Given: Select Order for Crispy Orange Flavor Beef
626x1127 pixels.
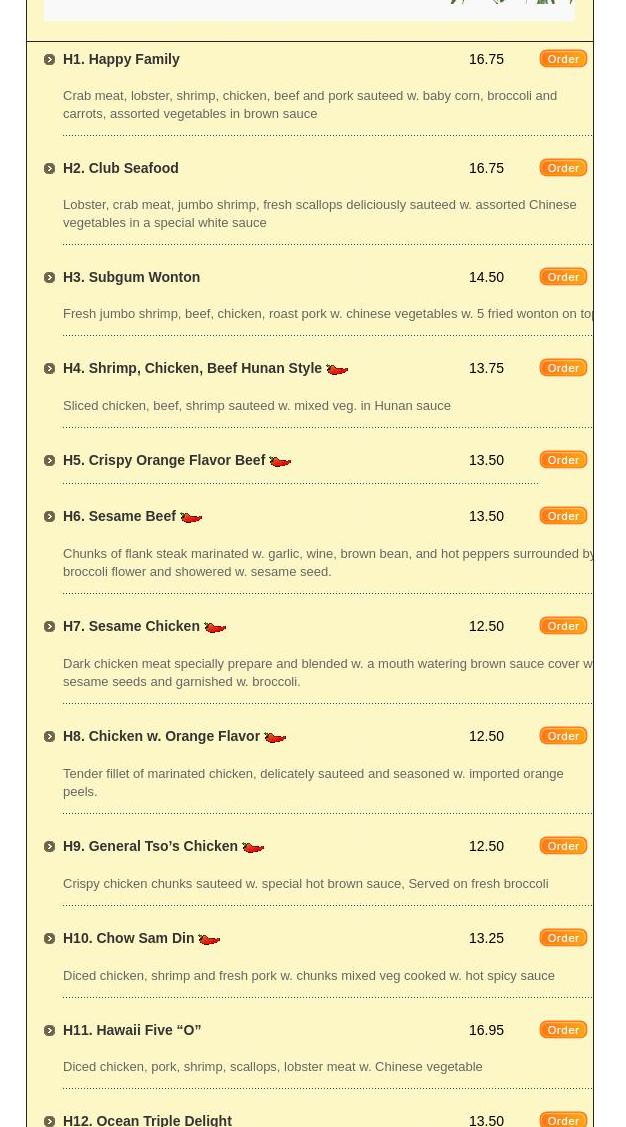Looking at the screenshot, I should [563, 460].
